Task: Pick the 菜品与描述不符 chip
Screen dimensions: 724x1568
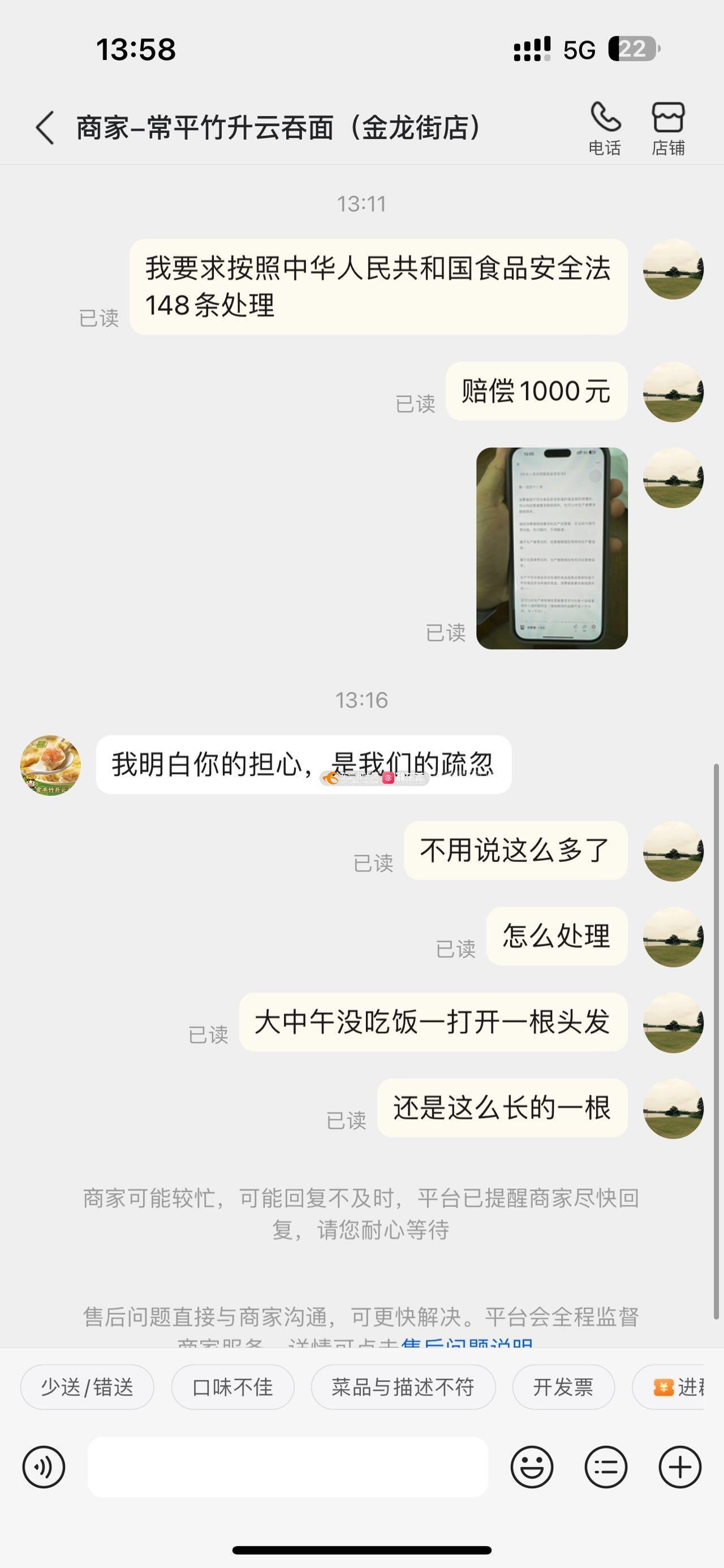Action: pyautogui.click(x=403, y=1387)
